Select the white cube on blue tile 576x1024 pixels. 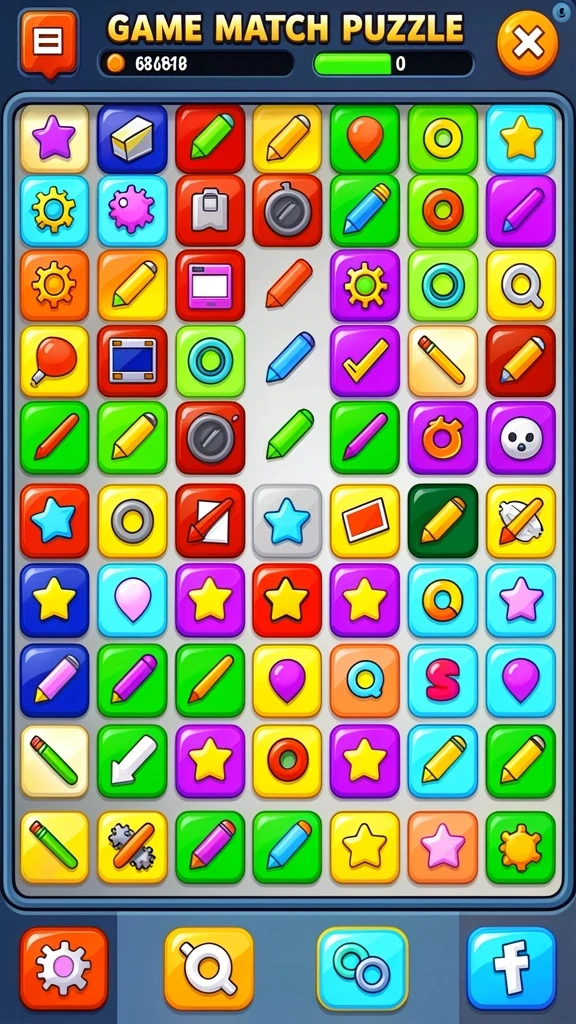[132, 138]
